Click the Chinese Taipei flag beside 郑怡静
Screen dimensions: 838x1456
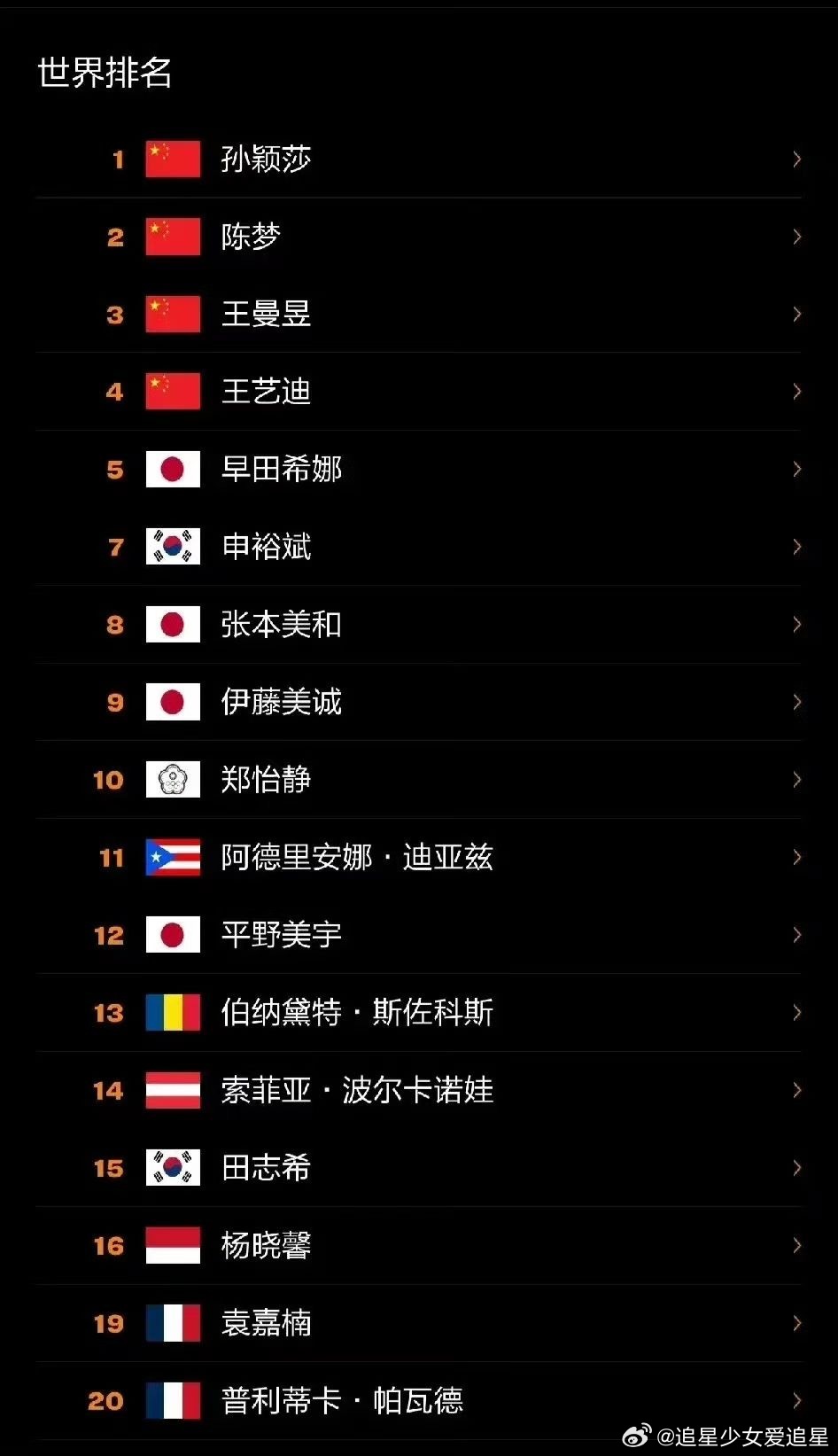[172, 780]
